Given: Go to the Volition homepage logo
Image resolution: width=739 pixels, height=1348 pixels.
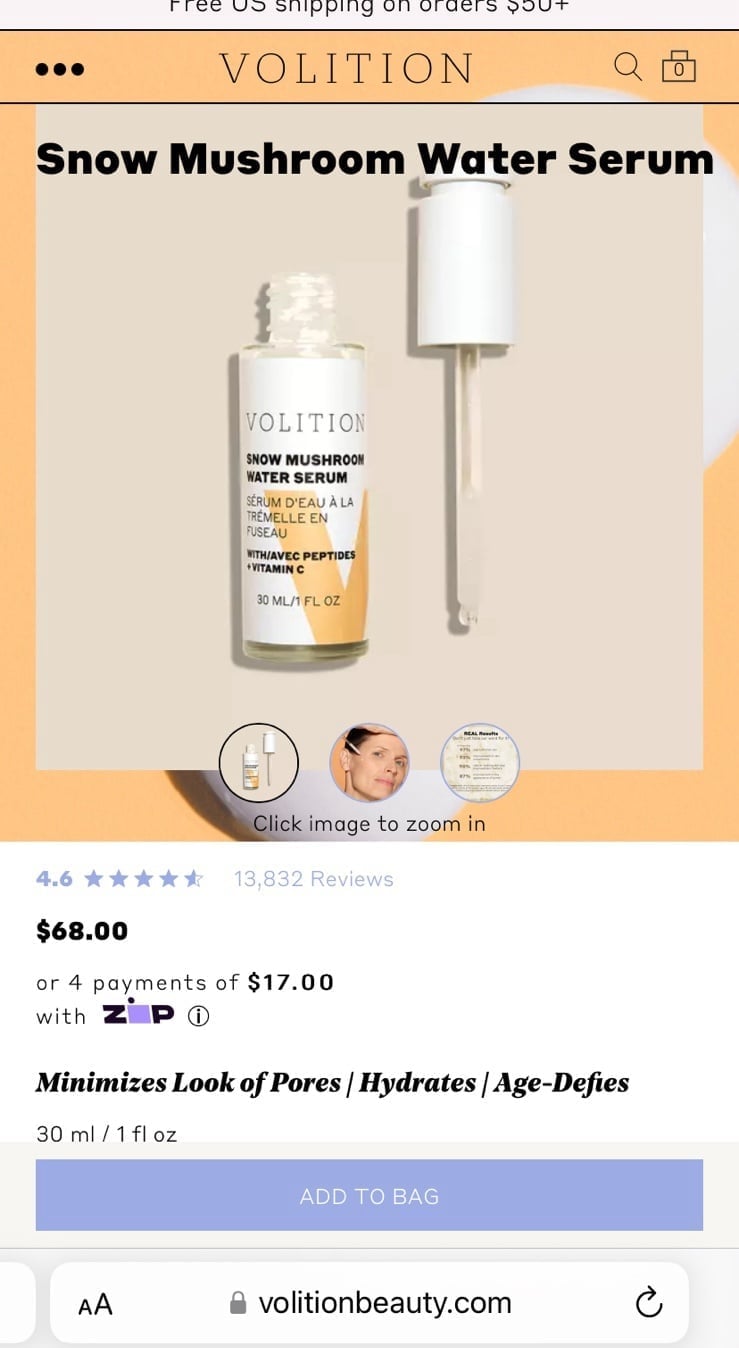Looking at the screenshot, I should click(347, 69).
